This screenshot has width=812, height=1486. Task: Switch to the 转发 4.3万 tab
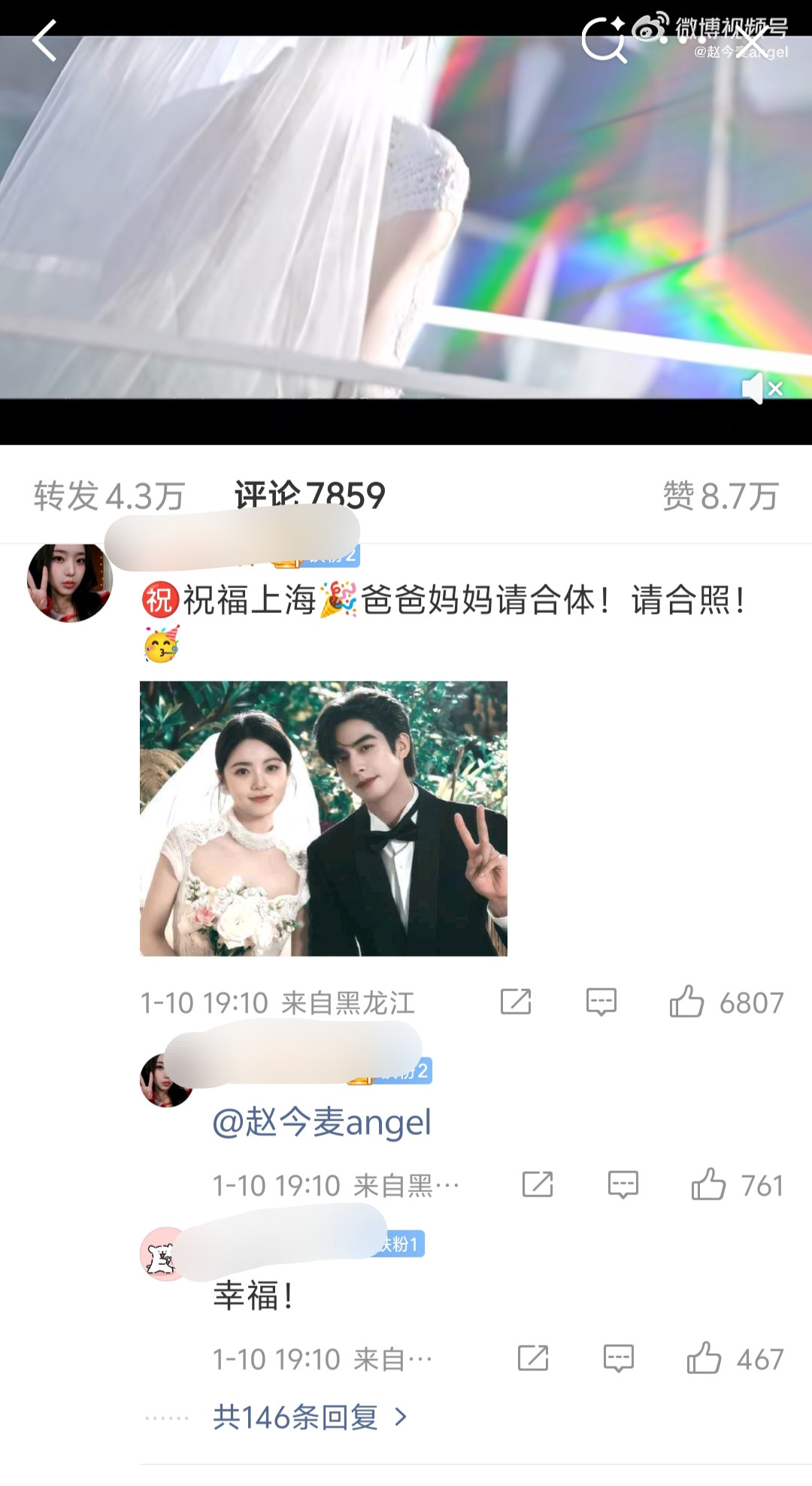(109, 496)
